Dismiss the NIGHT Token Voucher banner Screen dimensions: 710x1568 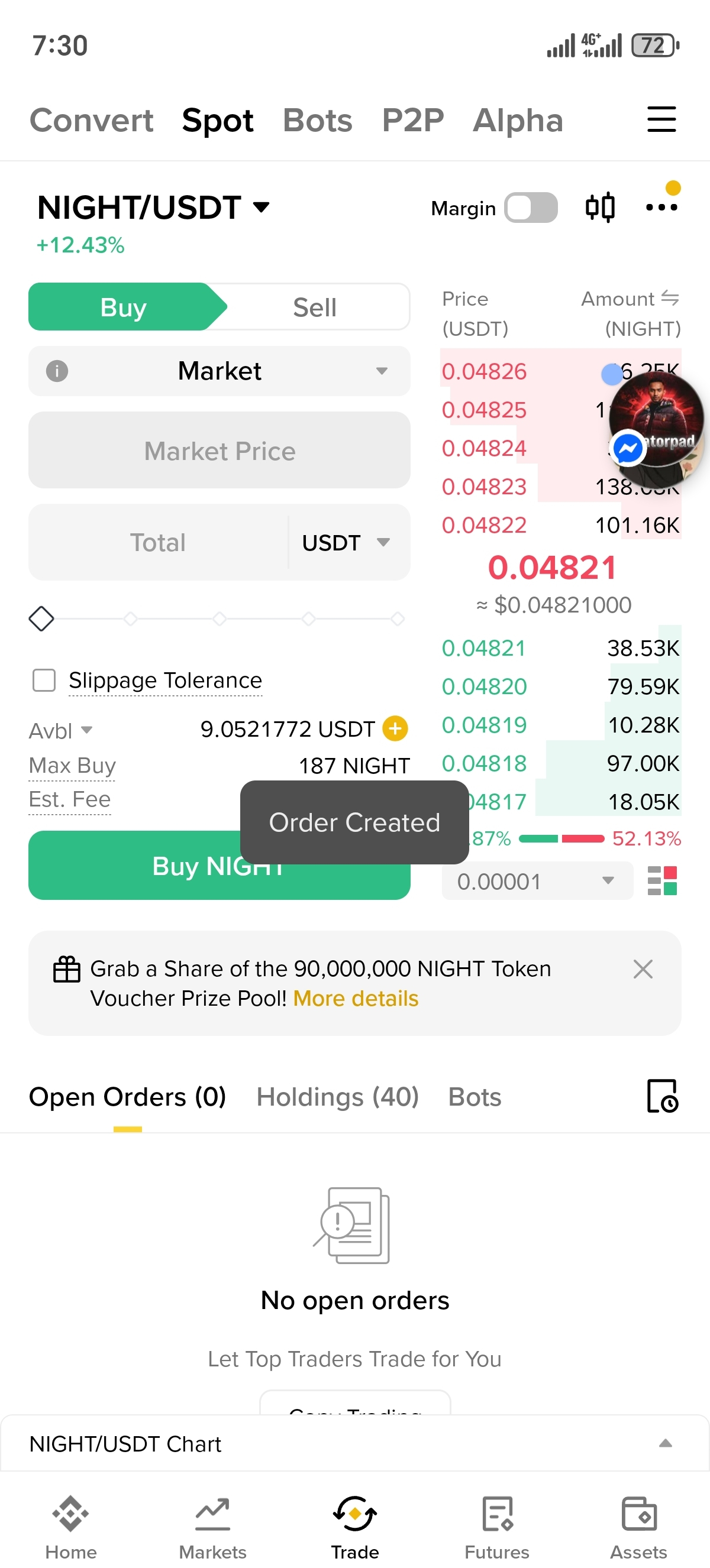point(643,968)
